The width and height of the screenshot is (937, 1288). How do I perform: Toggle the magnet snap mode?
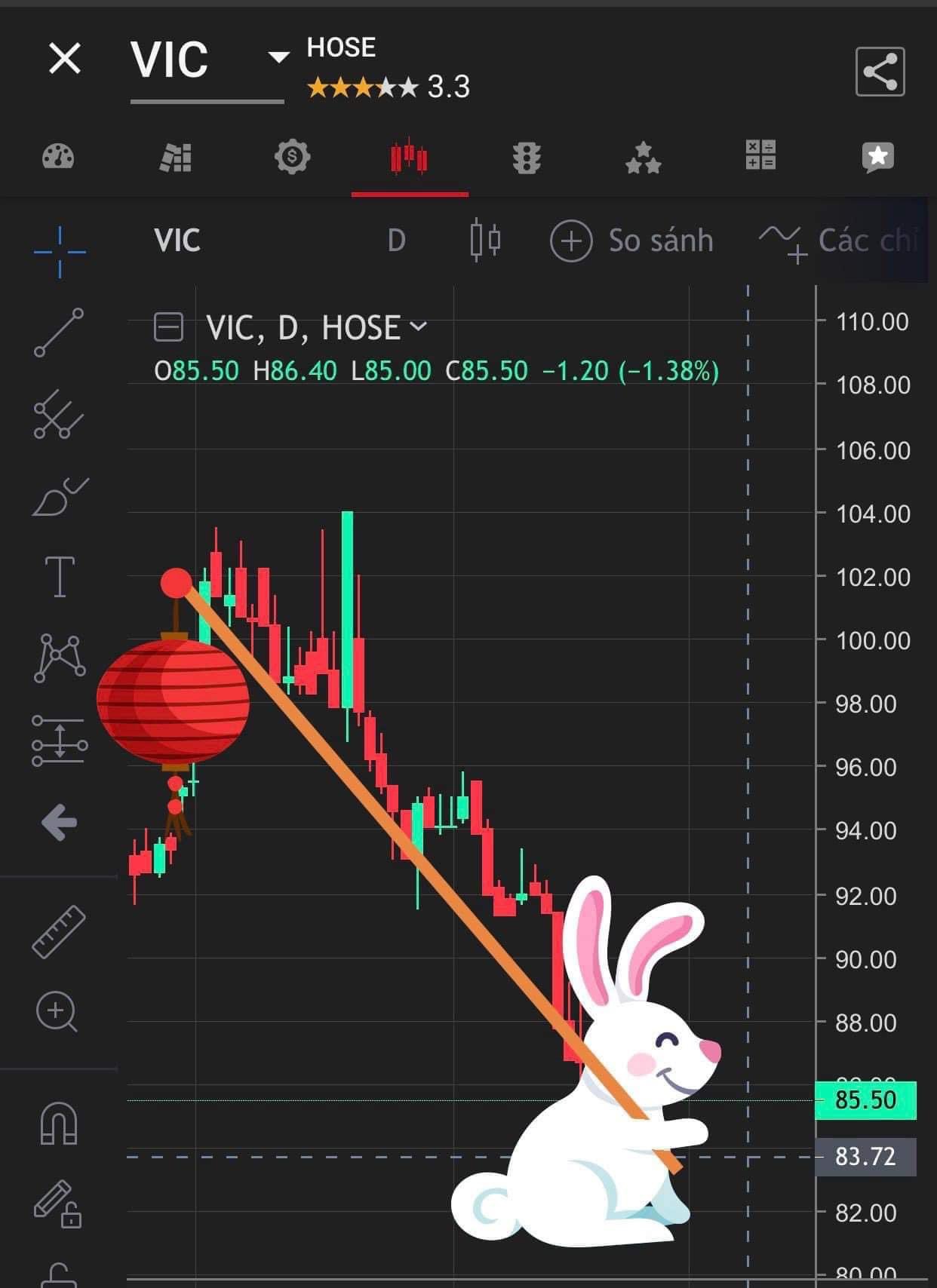click(x=59, y=1124)
